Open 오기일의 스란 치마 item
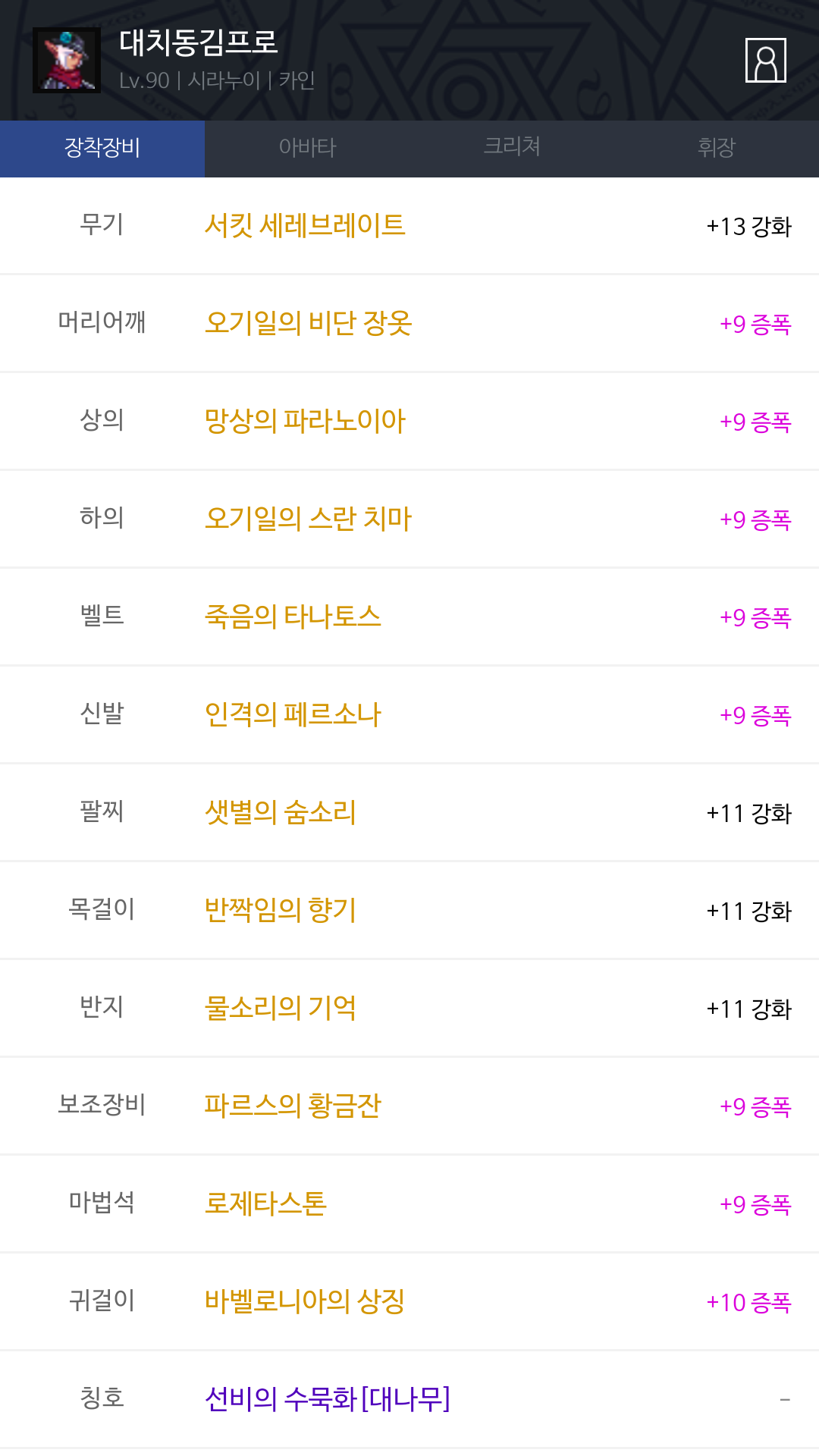 point(308,519)
